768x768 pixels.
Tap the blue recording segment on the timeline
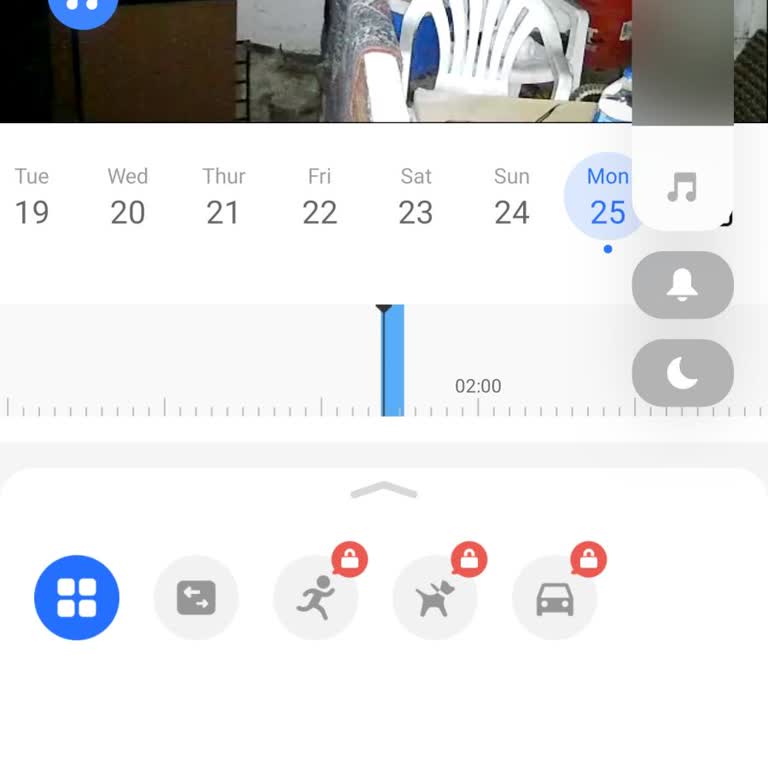tap(393, 360)
